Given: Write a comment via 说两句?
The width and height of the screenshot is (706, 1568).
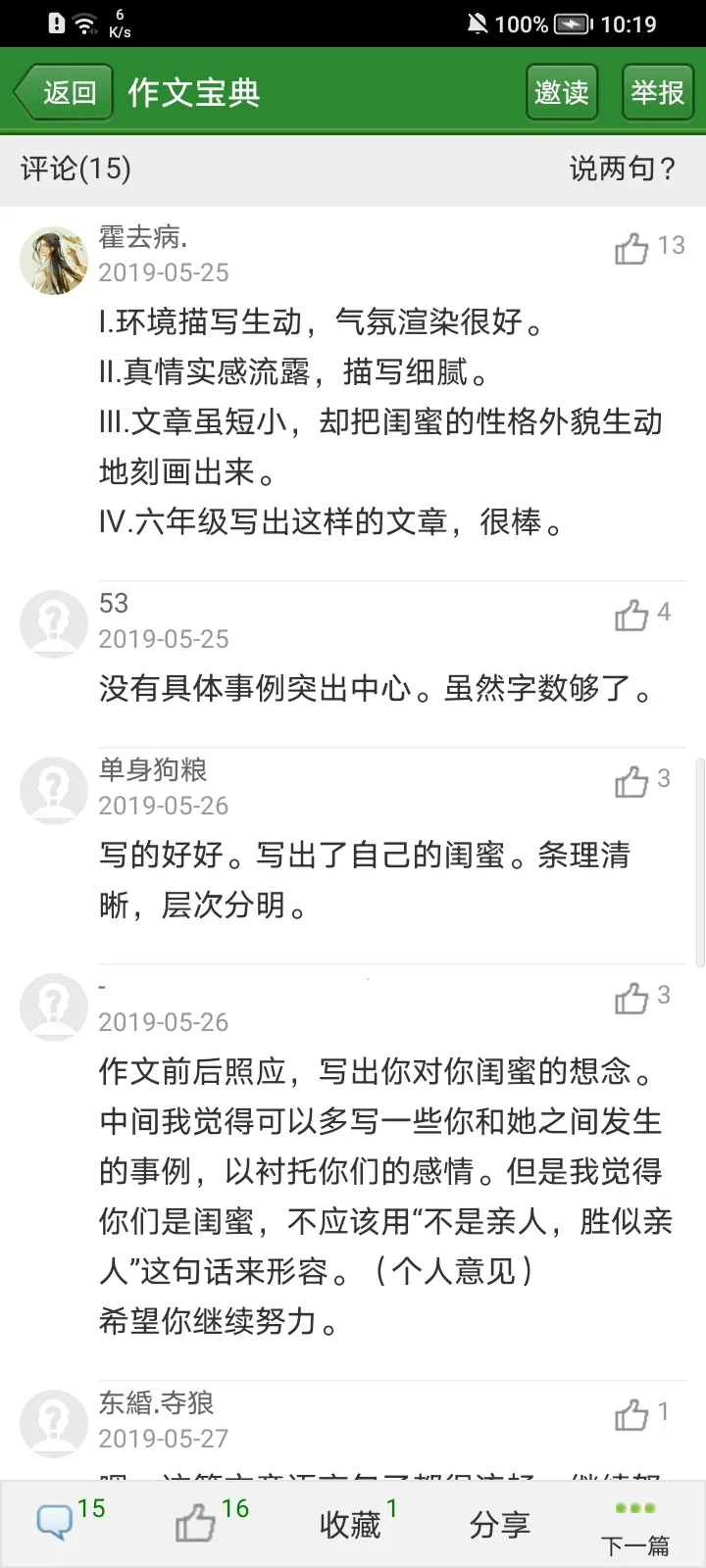Looking at the screenshot, I should 623,169.
